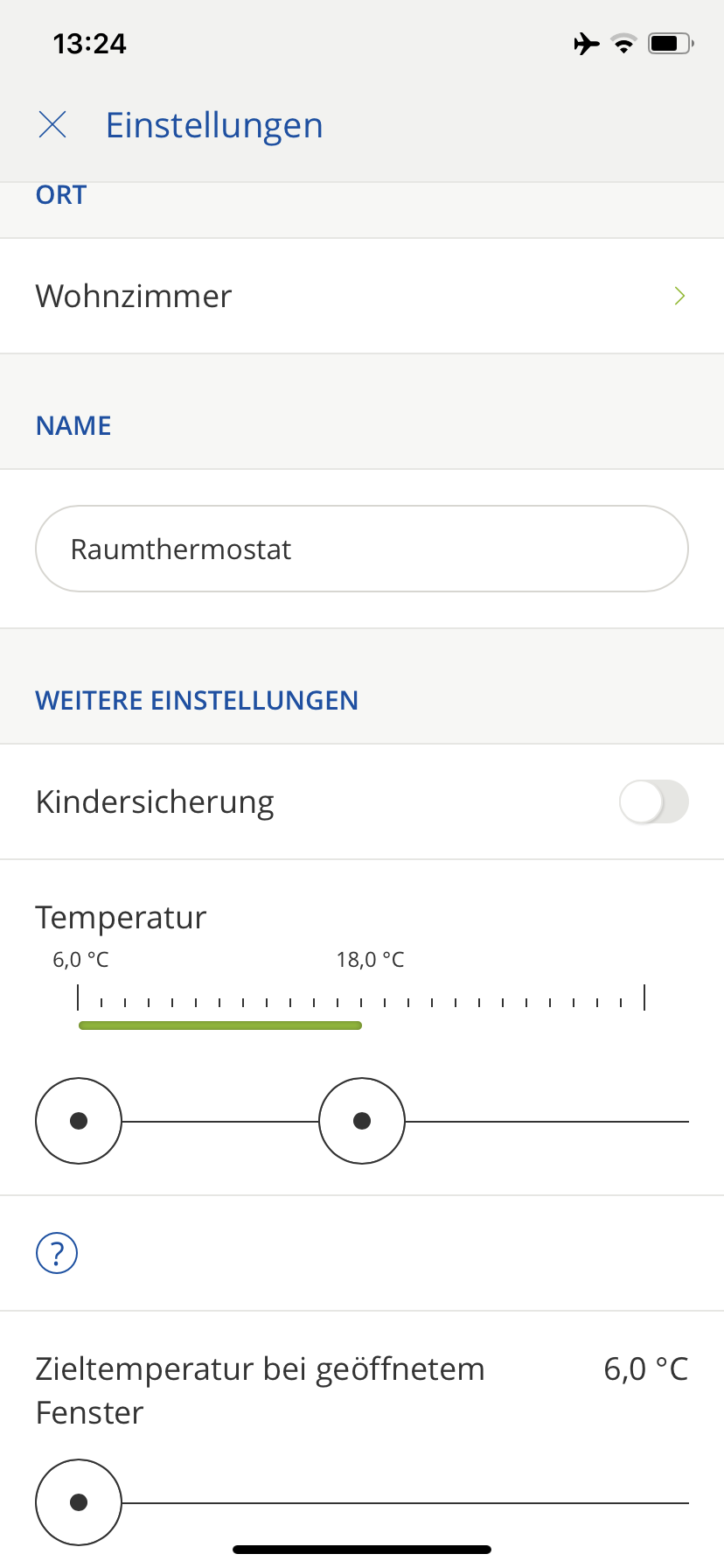Close the Einstellungen screen
The width and height of the screenshot is (724, 1568).
[52, 125]
